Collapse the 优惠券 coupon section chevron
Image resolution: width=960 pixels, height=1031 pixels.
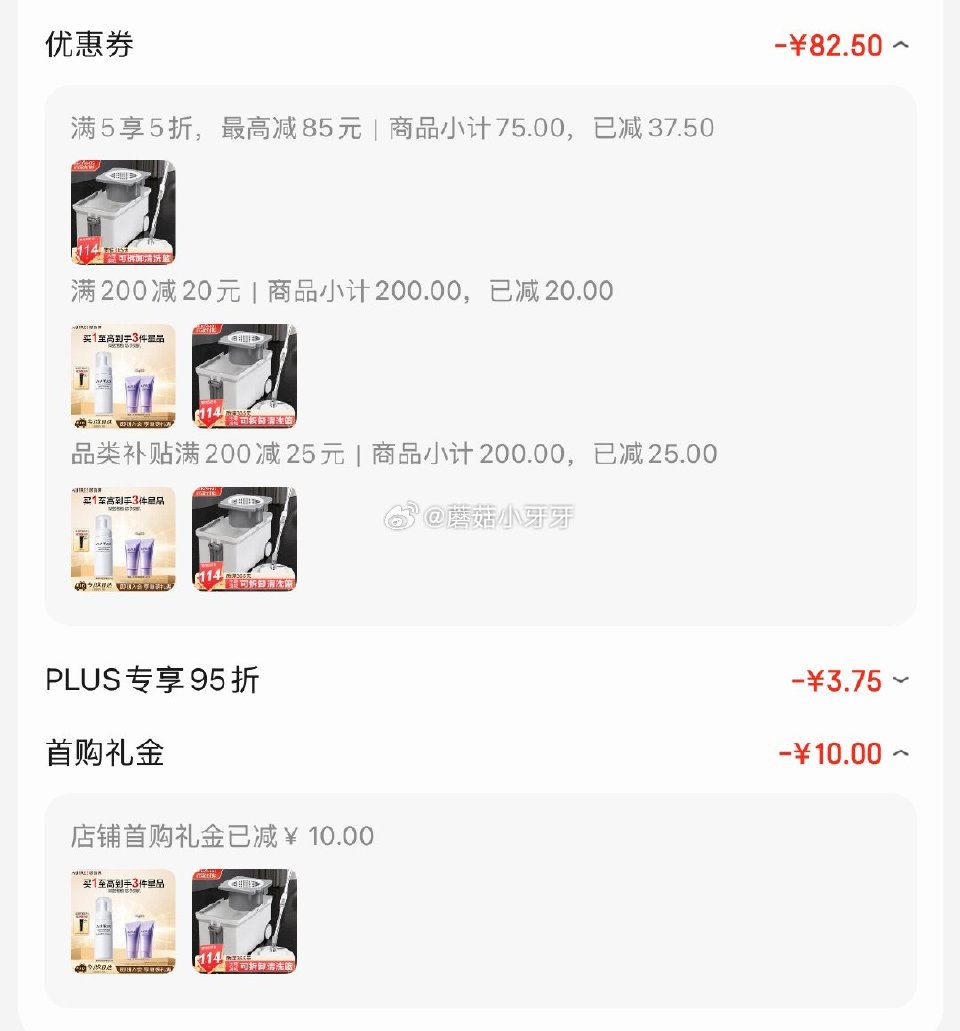pyautogui.click(x=899, y=45)
